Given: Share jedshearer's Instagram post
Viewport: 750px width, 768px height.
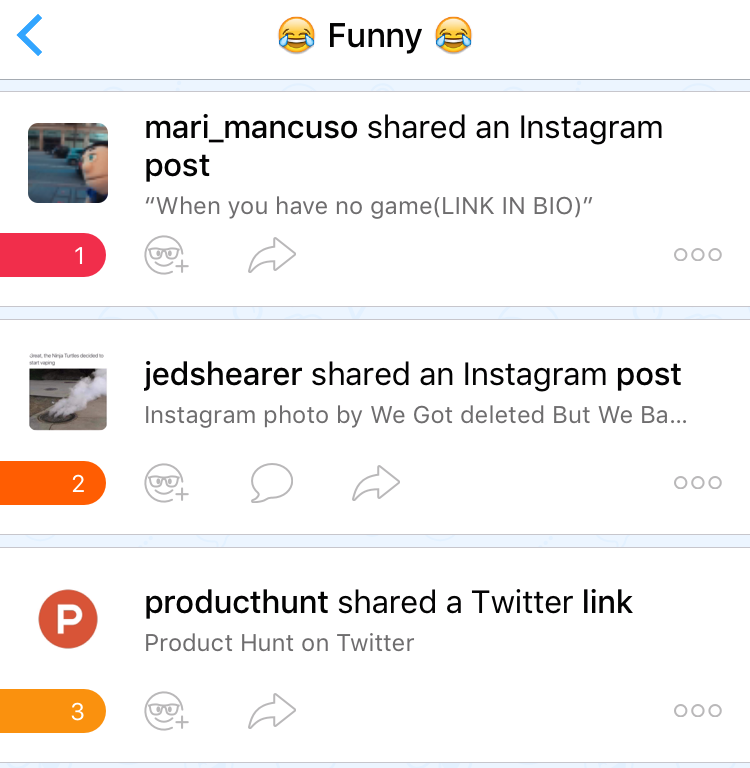Looking at the screenshot, I should pyautogui.click(x=376, y=484).
